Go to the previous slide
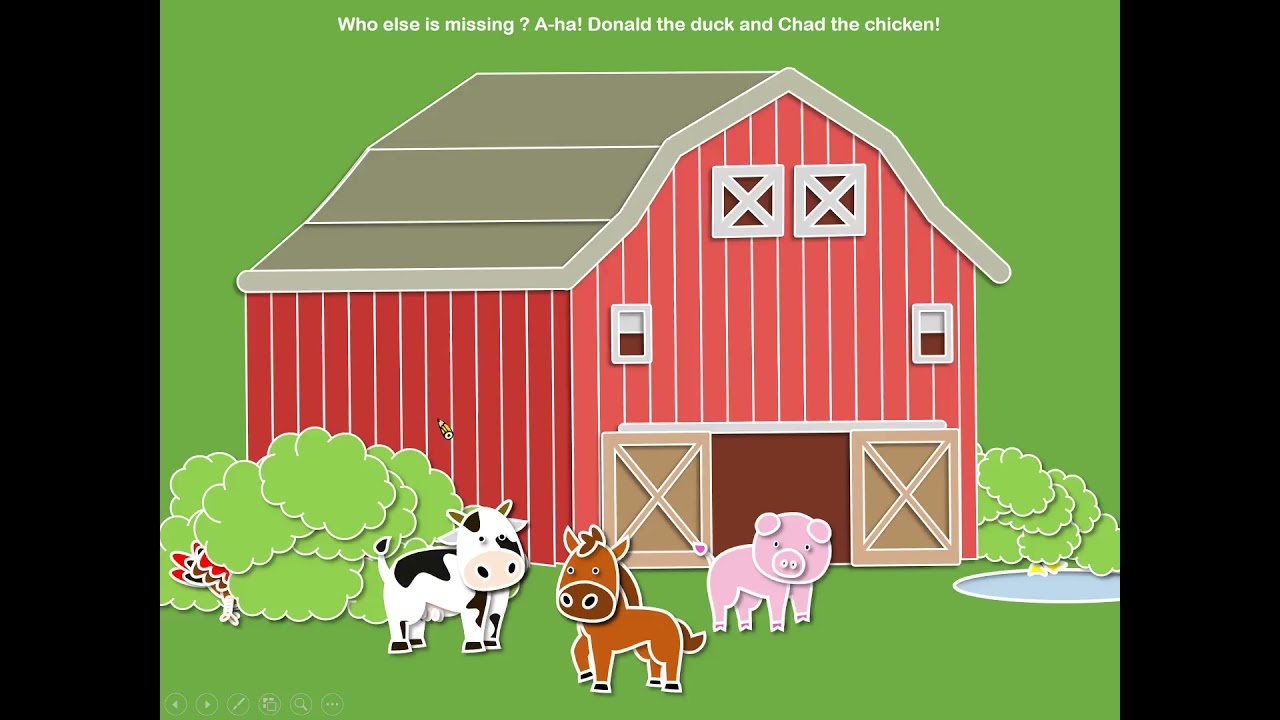The image size is (1280, 720). [175, 704]
